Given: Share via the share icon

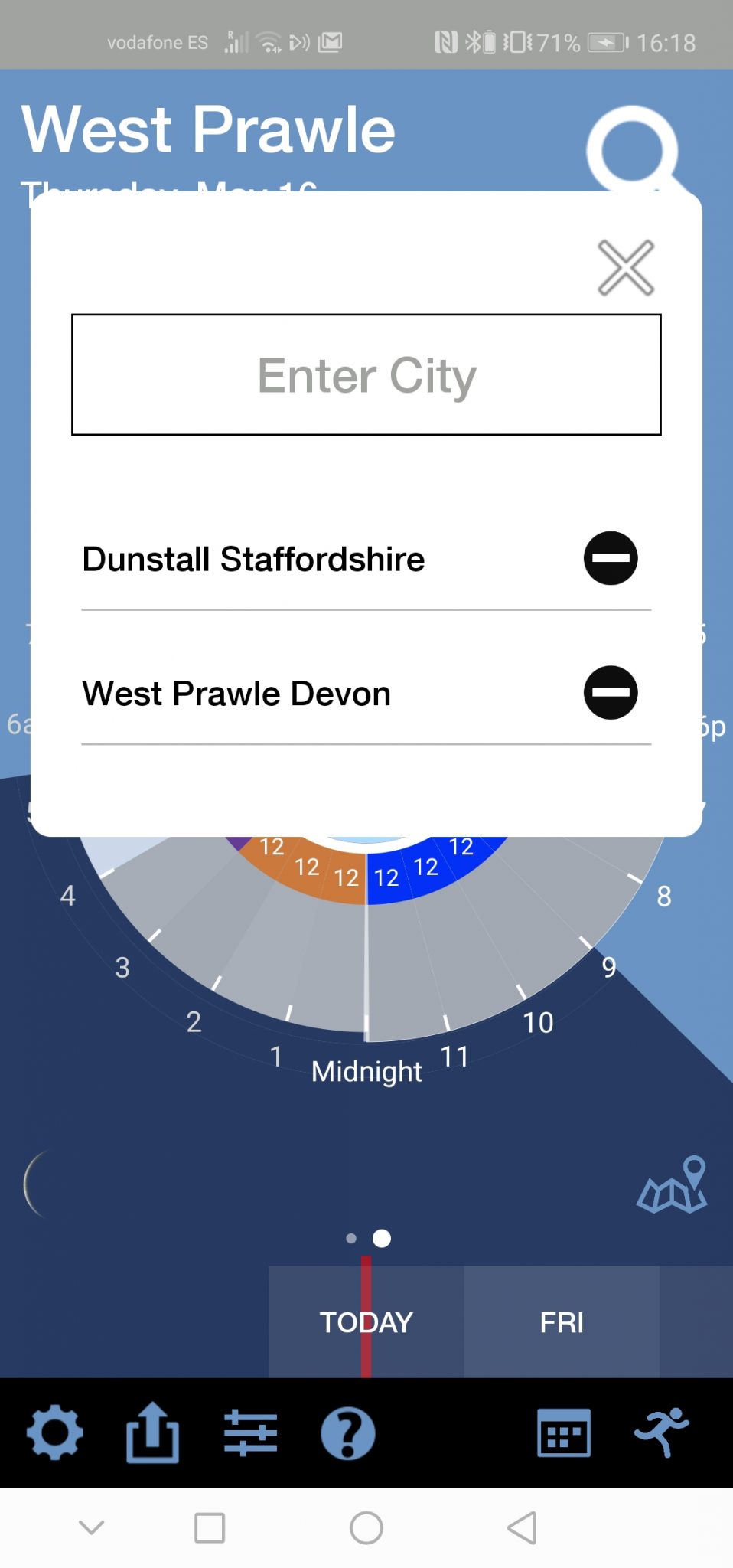Looking at the screenshot, I should 152,1432.
